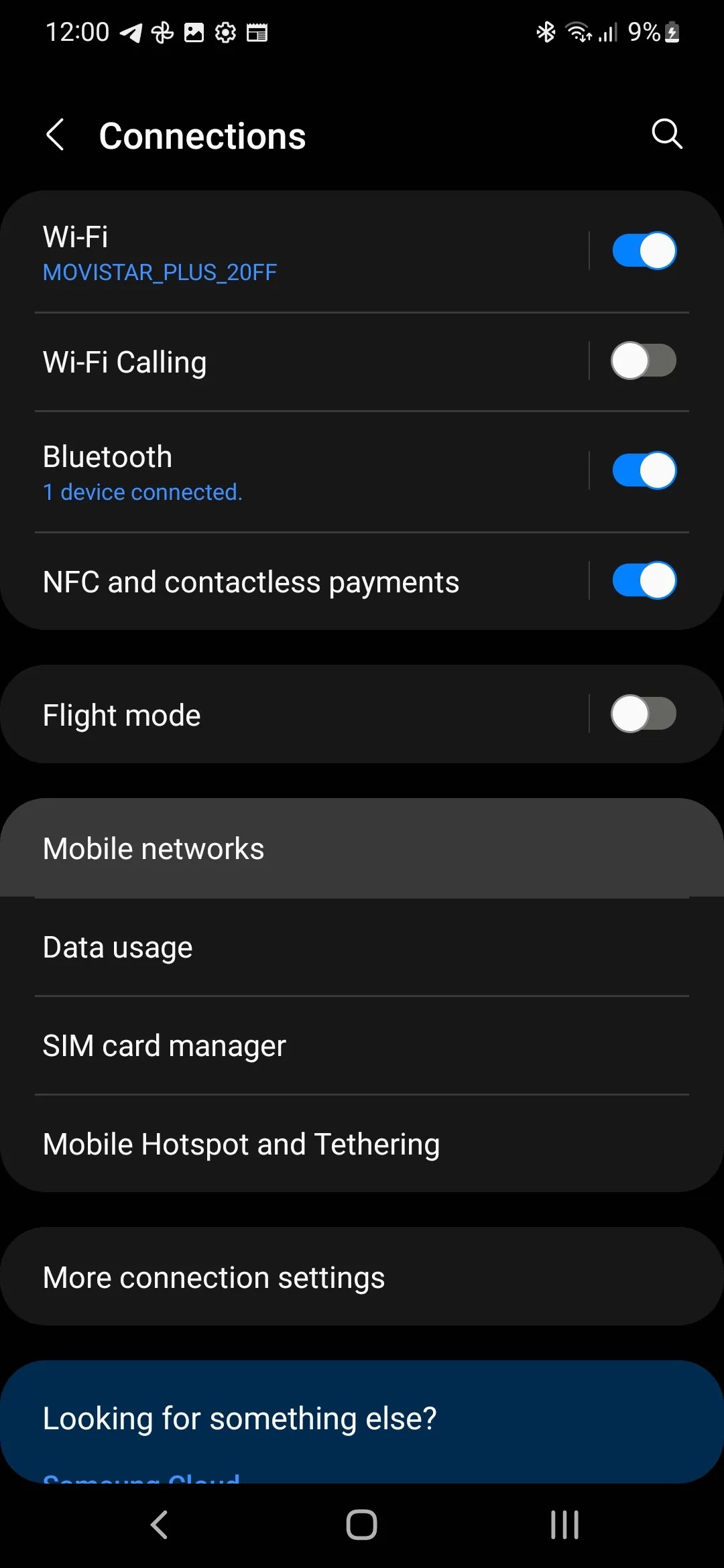Tap the mobile signal strength icon
The height and width of the screenshot is (1568, 724).
(605, 31)
